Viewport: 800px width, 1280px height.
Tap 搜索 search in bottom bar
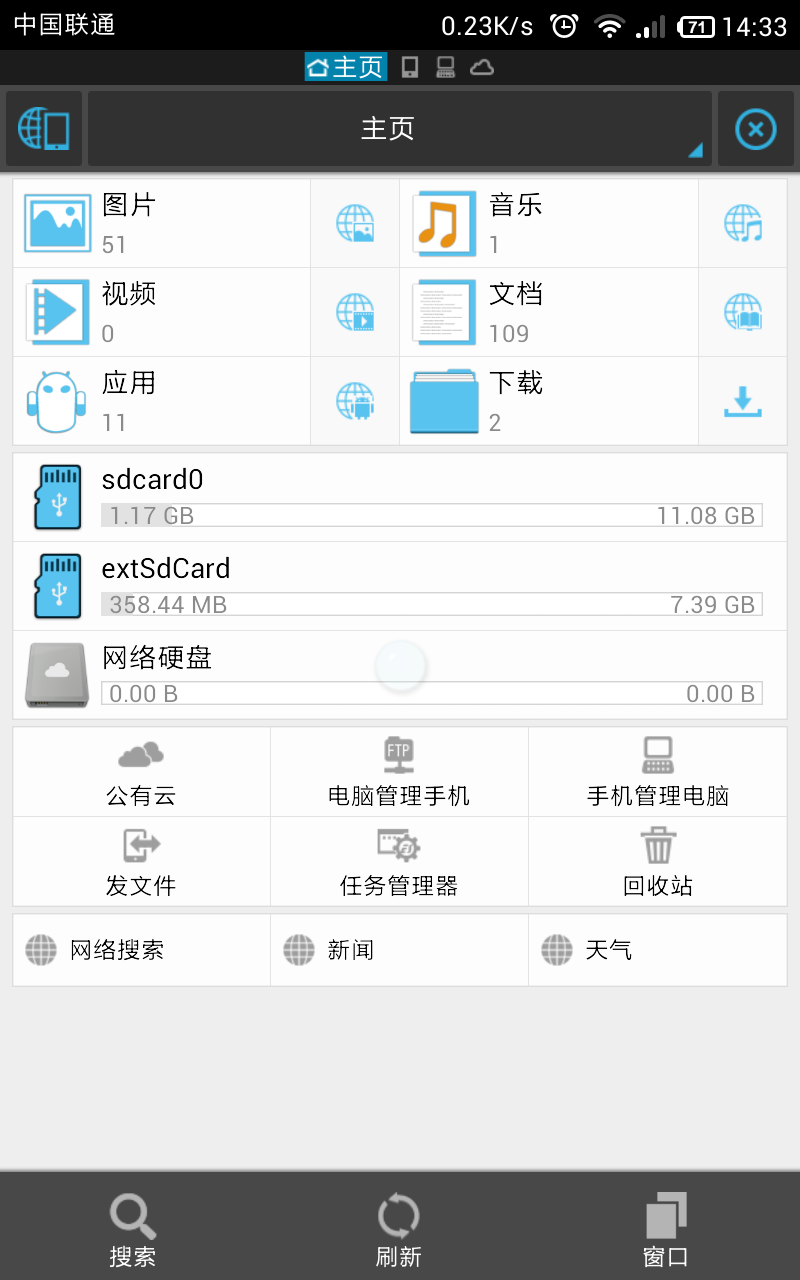tap(132, 1228)
